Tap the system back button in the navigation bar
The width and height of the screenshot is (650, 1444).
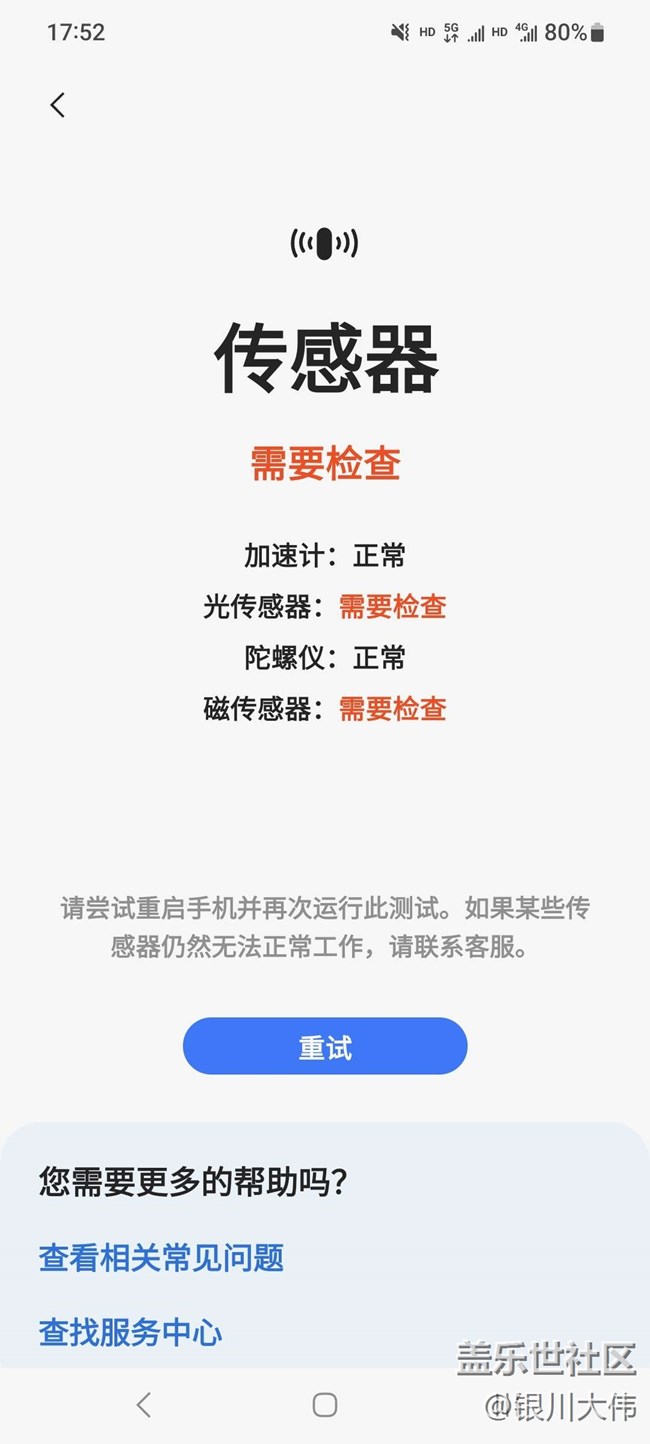(144, 1405)
